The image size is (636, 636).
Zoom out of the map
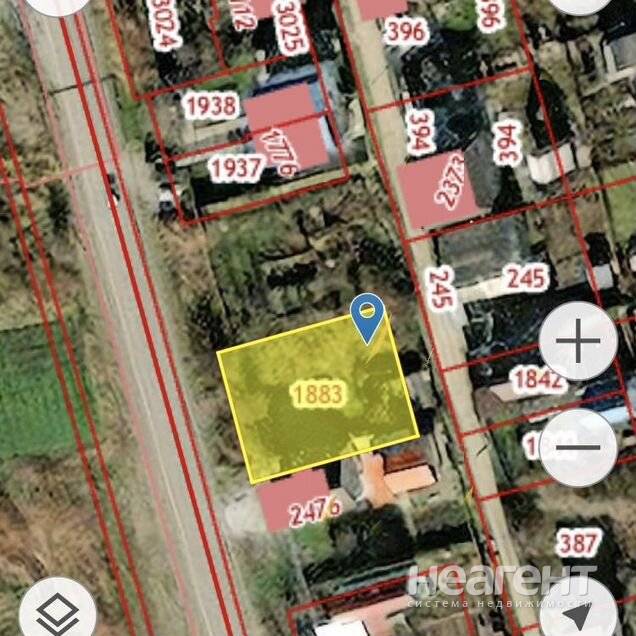[x=578, y=447]
